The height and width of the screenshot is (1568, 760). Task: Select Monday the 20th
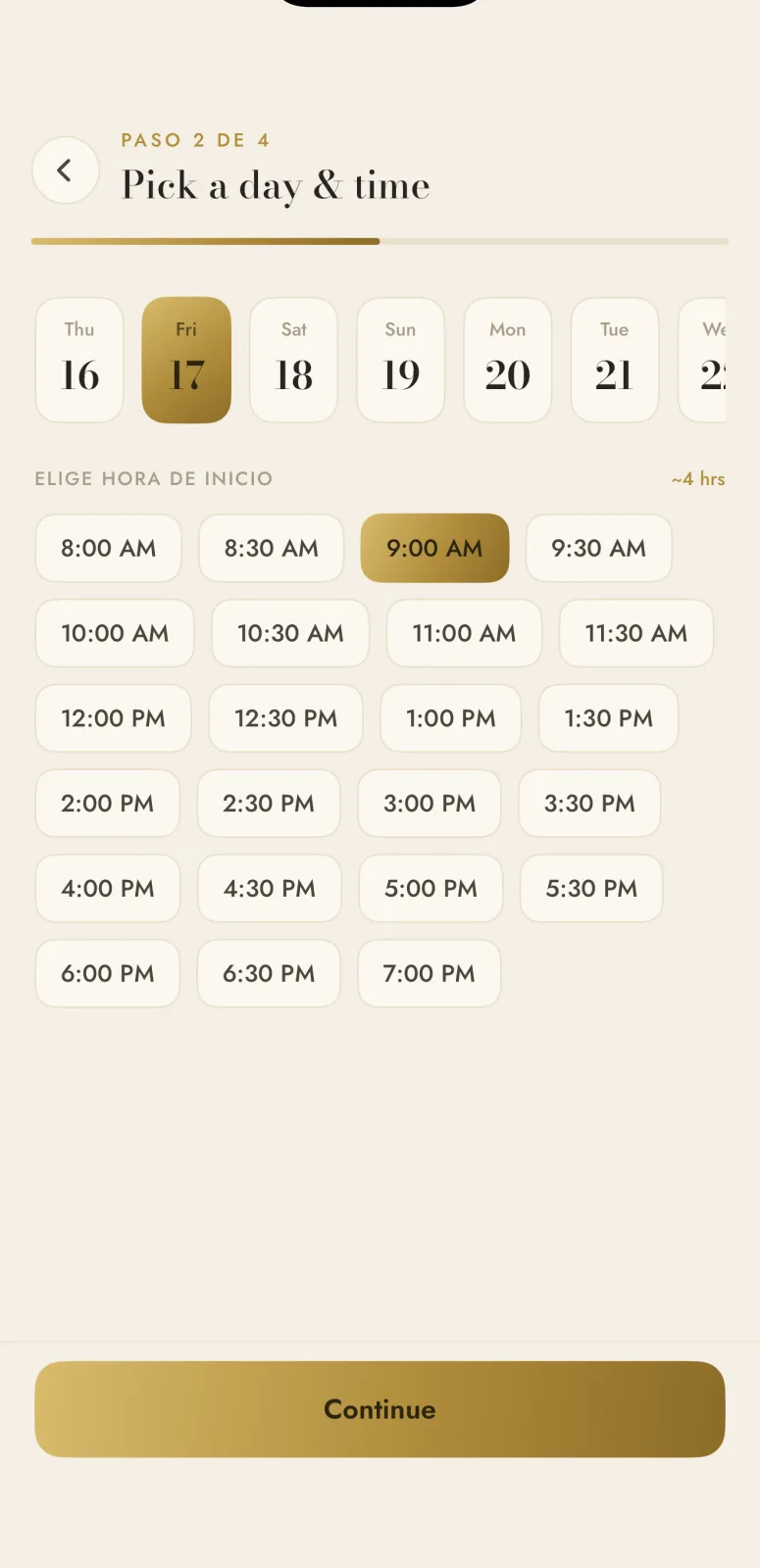tap(508, 361)
